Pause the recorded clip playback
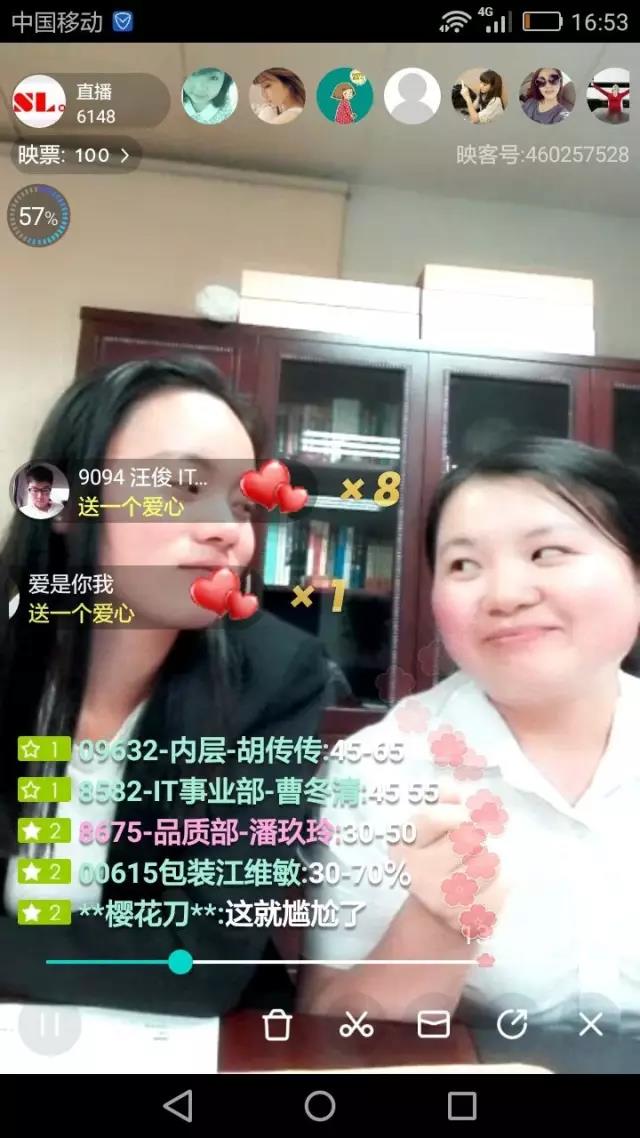This screenshot has height=1138, width=640. tap(49, 1023)
